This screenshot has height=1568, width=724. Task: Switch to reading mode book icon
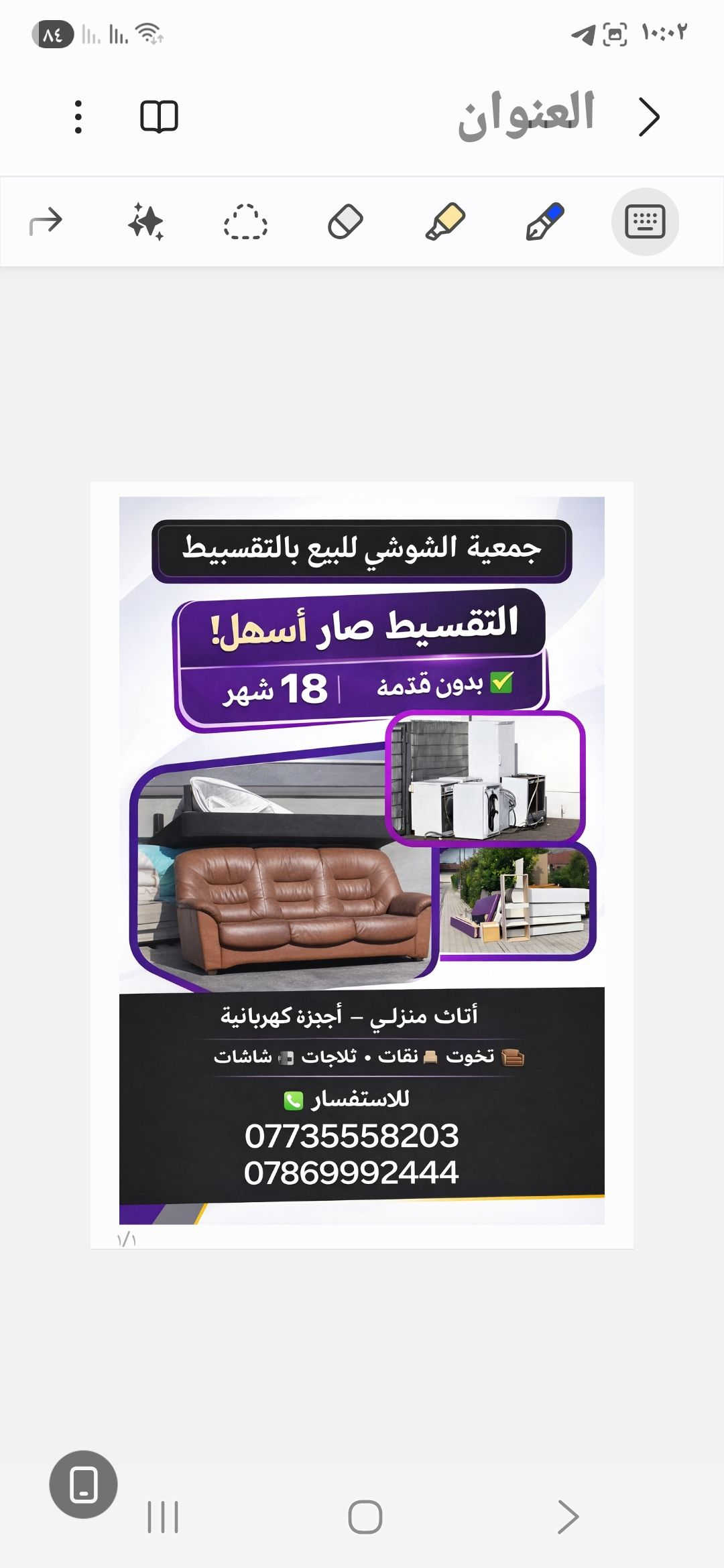pos(159,117)
